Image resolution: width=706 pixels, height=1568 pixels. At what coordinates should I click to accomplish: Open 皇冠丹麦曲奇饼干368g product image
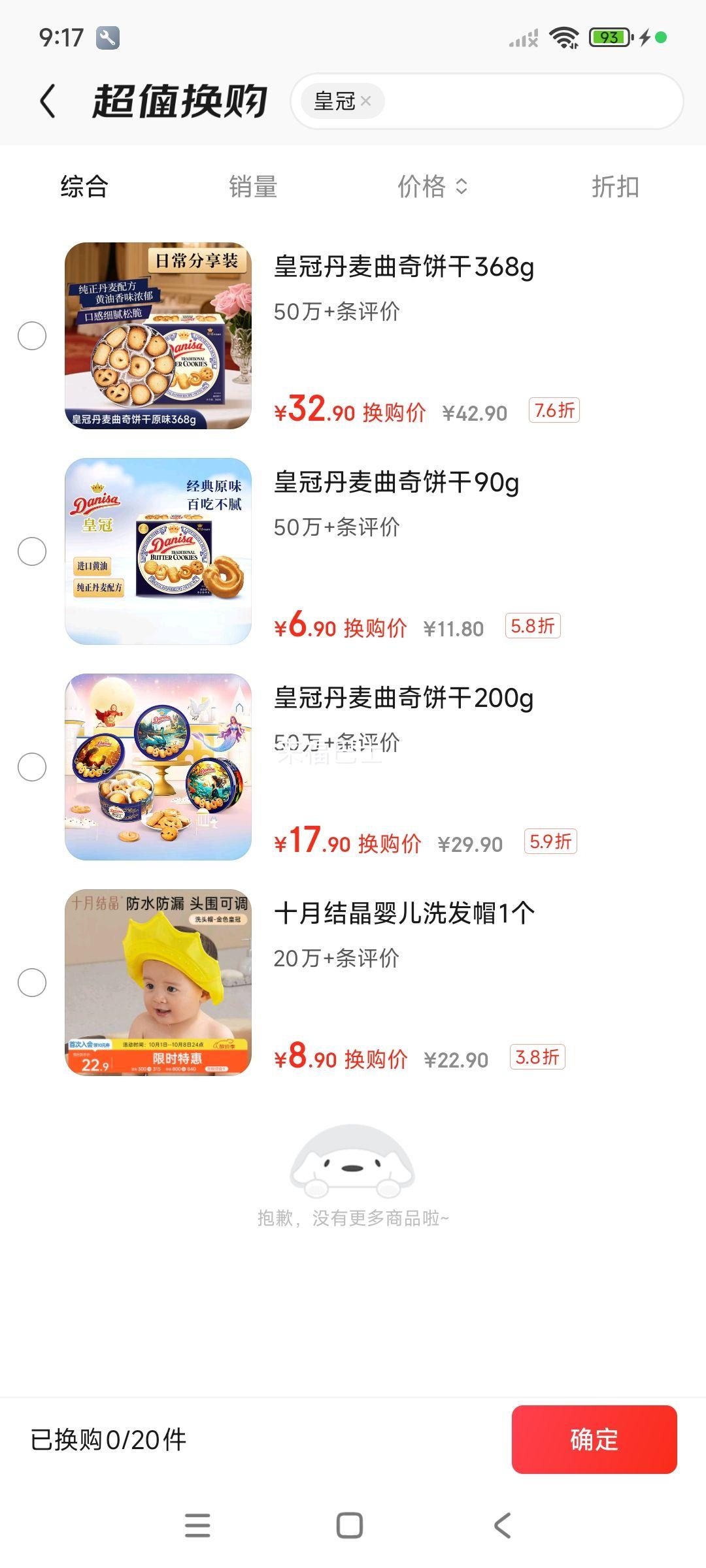158,336
